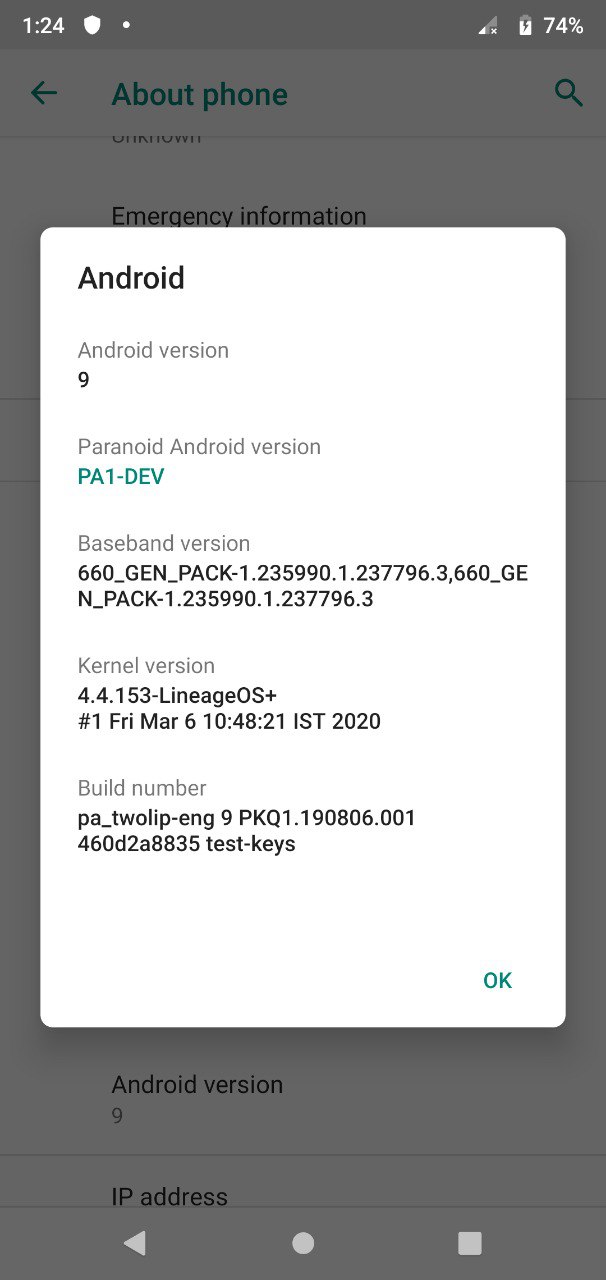Tap the Android version 9 entry in dialog

[302, 365]
